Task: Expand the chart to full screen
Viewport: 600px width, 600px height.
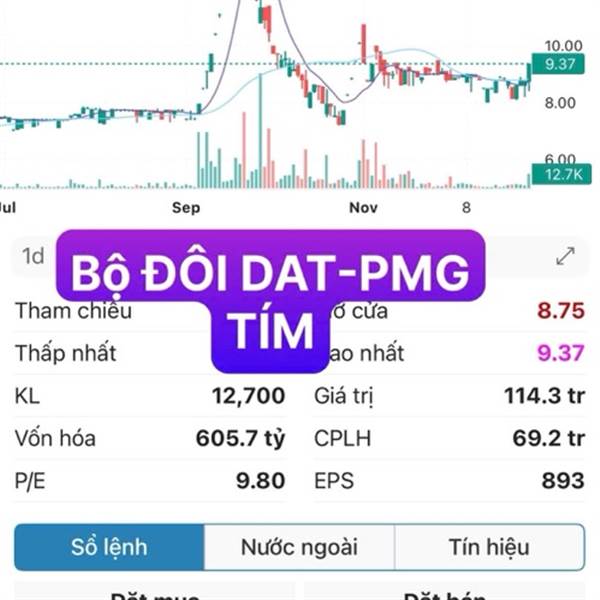Action: (x=565, y=256)
